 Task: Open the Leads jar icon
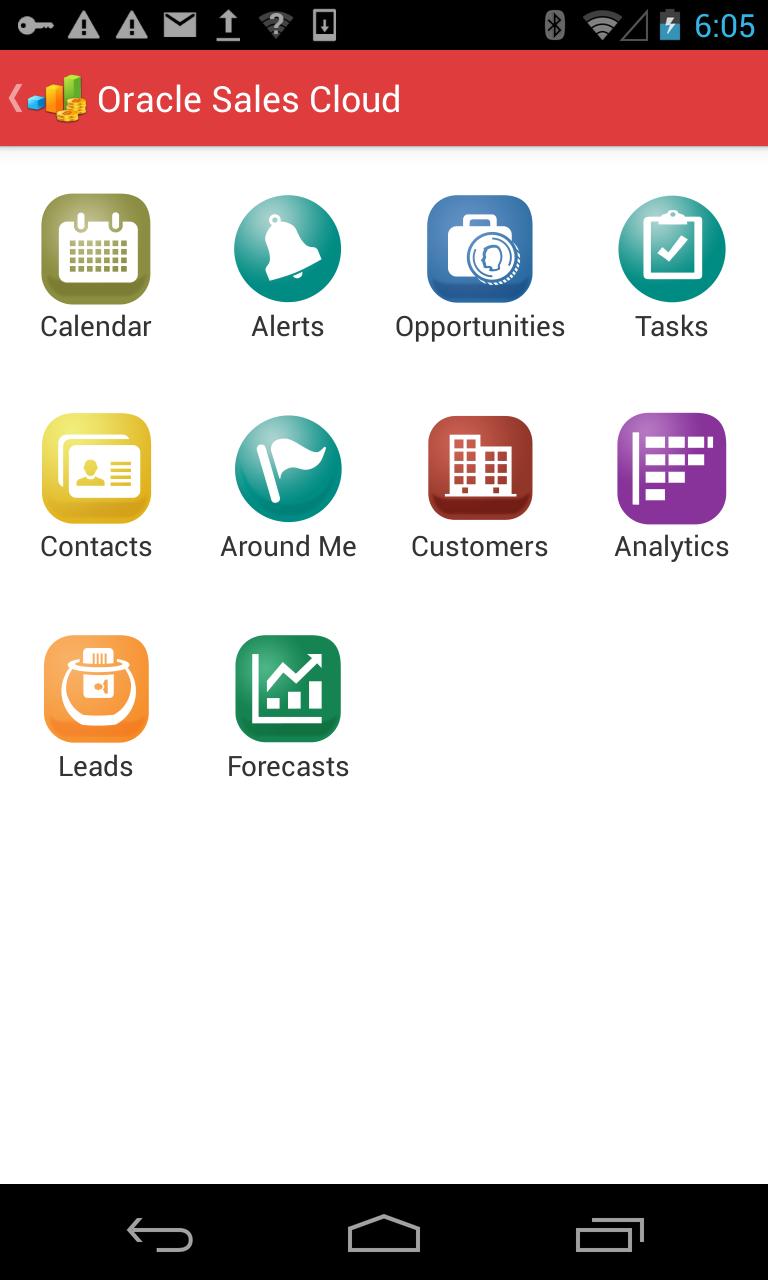[95, 688]
